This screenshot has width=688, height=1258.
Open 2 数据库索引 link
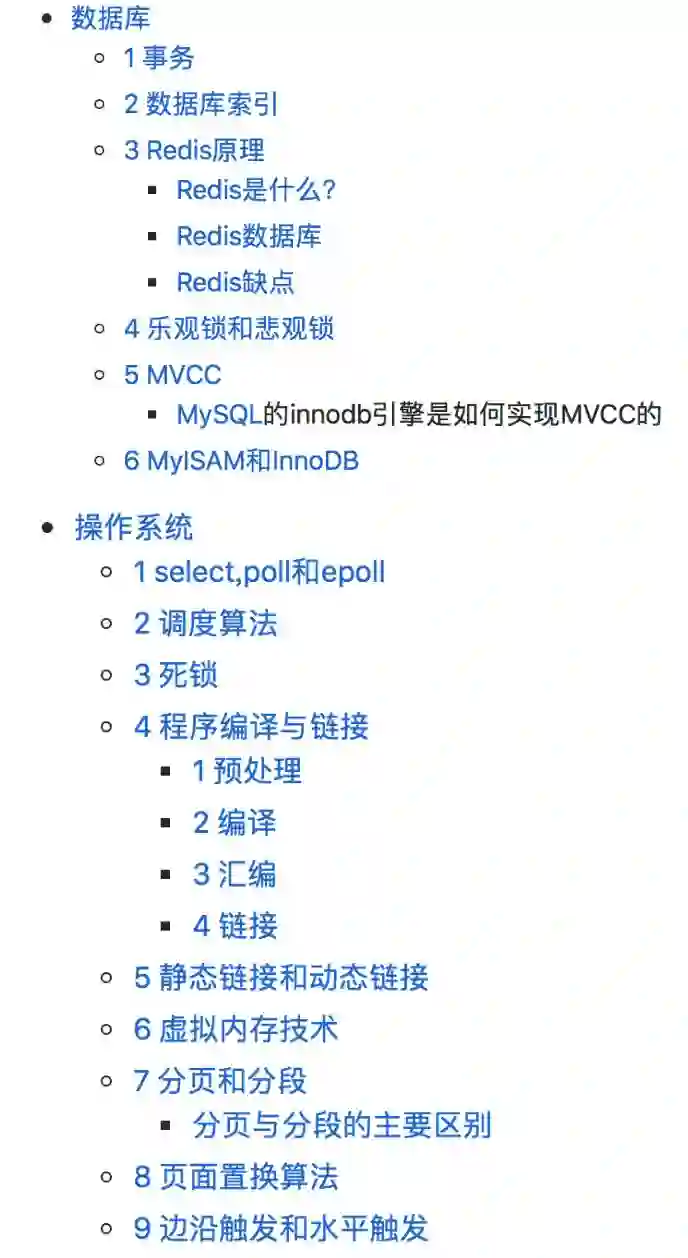(x=200, y=104)
